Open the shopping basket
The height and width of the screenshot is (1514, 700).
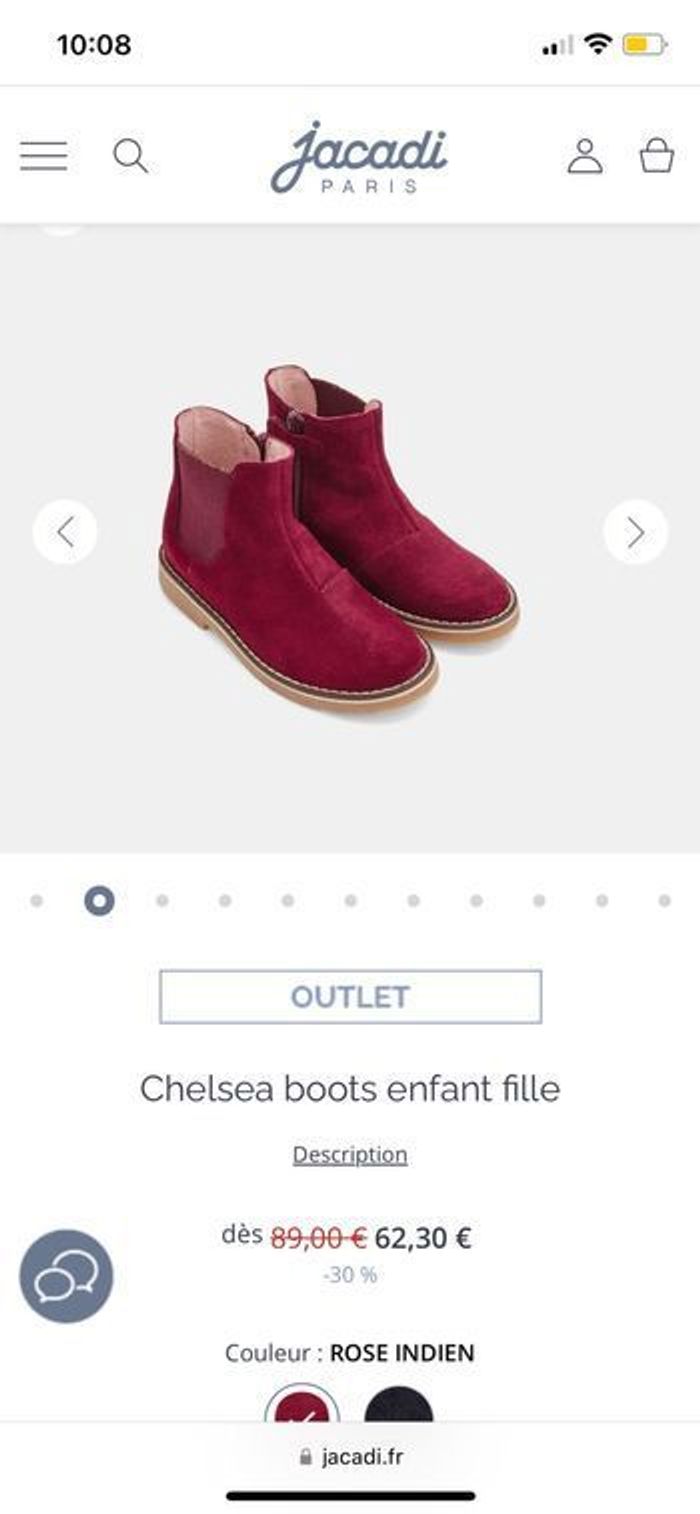[657, 156]
